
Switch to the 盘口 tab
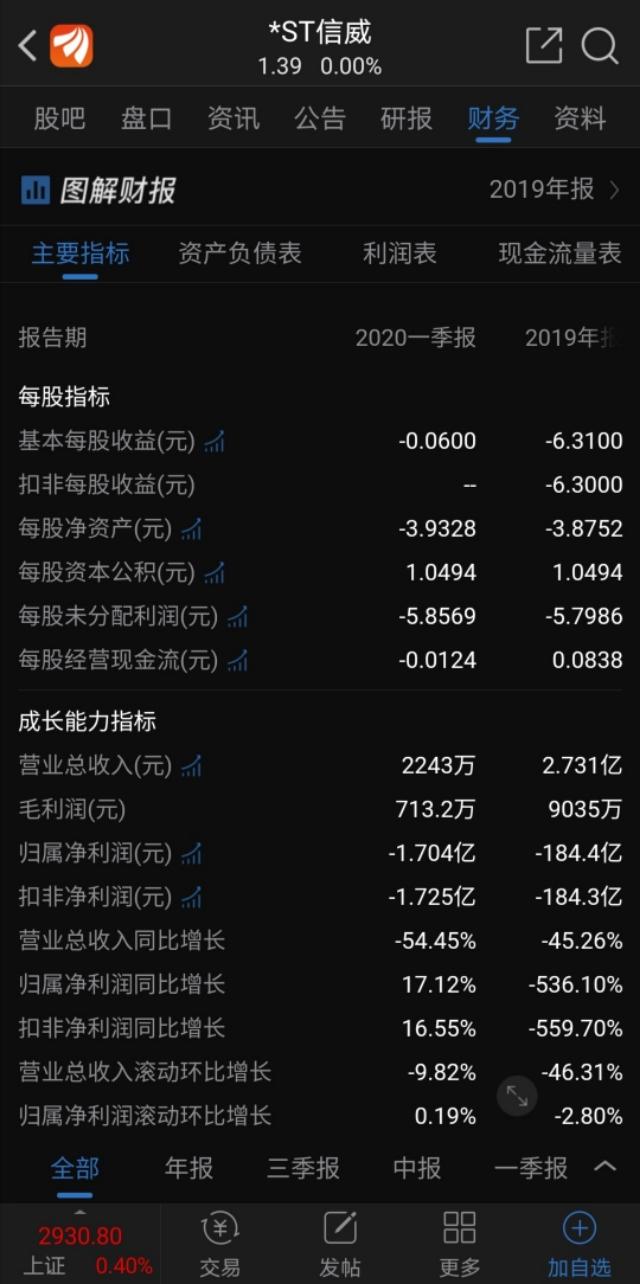(147, 119)
